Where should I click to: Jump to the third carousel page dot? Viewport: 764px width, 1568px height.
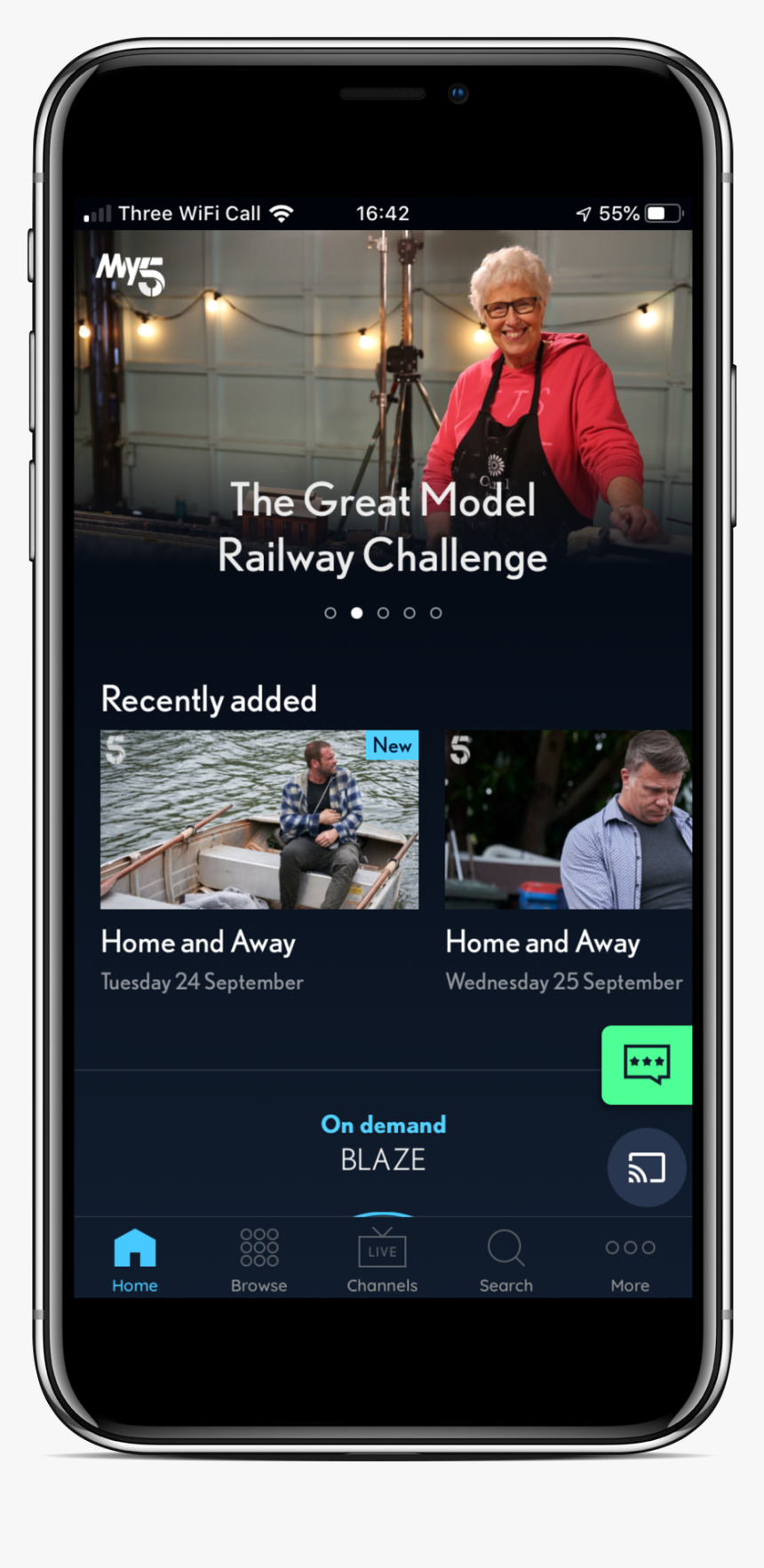[383, 613]
